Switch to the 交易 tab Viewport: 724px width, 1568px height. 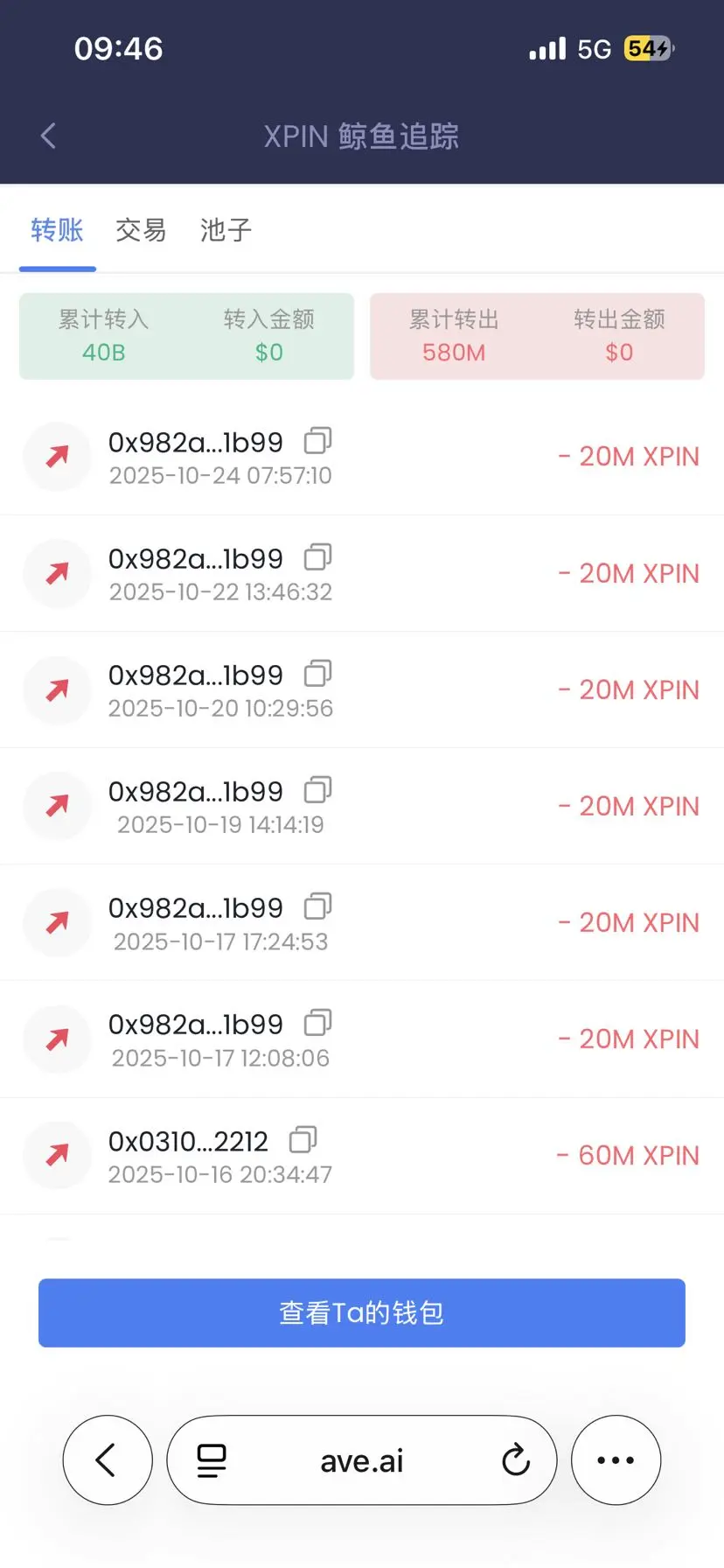[x=141, y=230]
